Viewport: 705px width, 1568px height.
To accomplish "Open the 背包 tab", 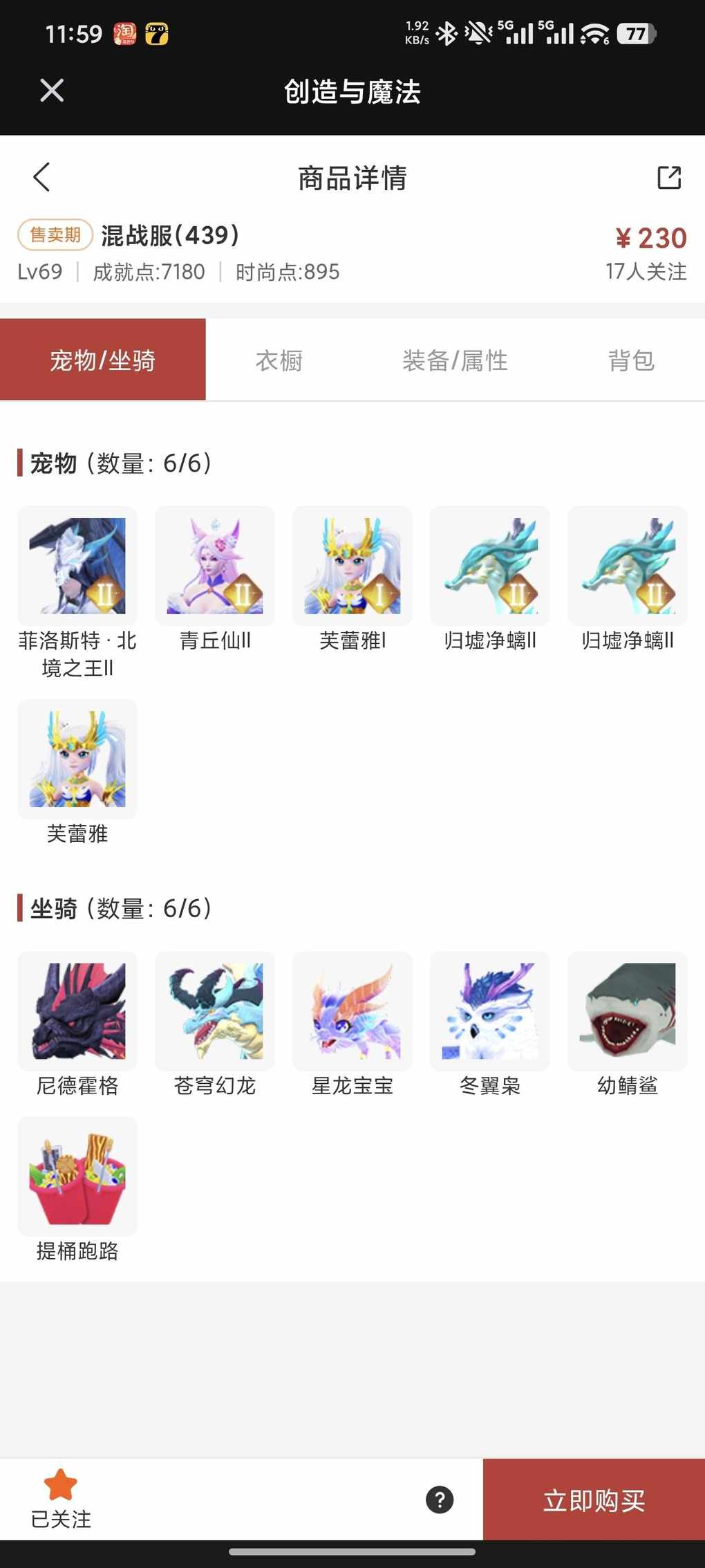I will tap(630, 360).
